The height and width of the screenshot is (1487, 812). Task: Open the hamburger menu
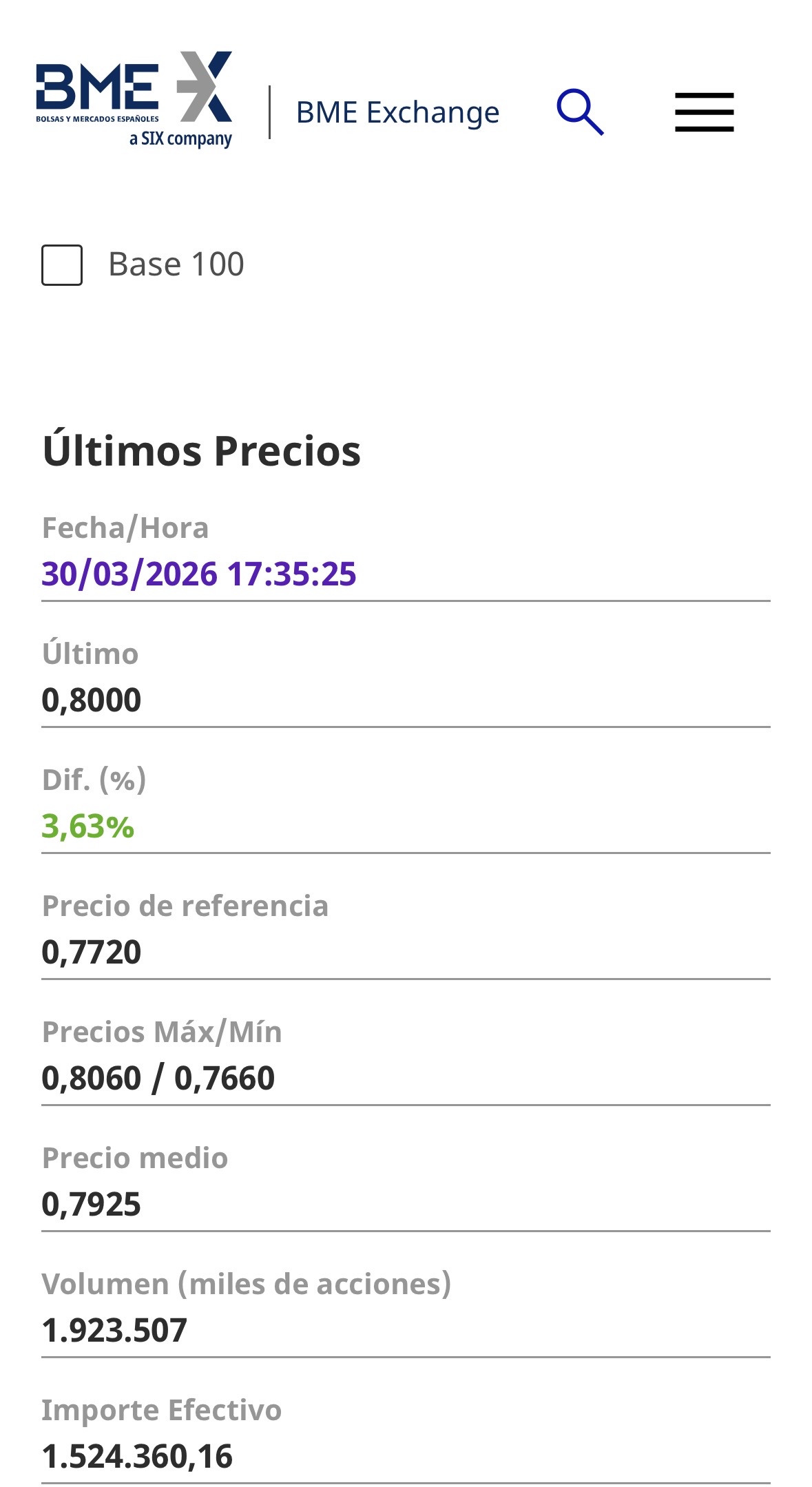coord(704,112)
